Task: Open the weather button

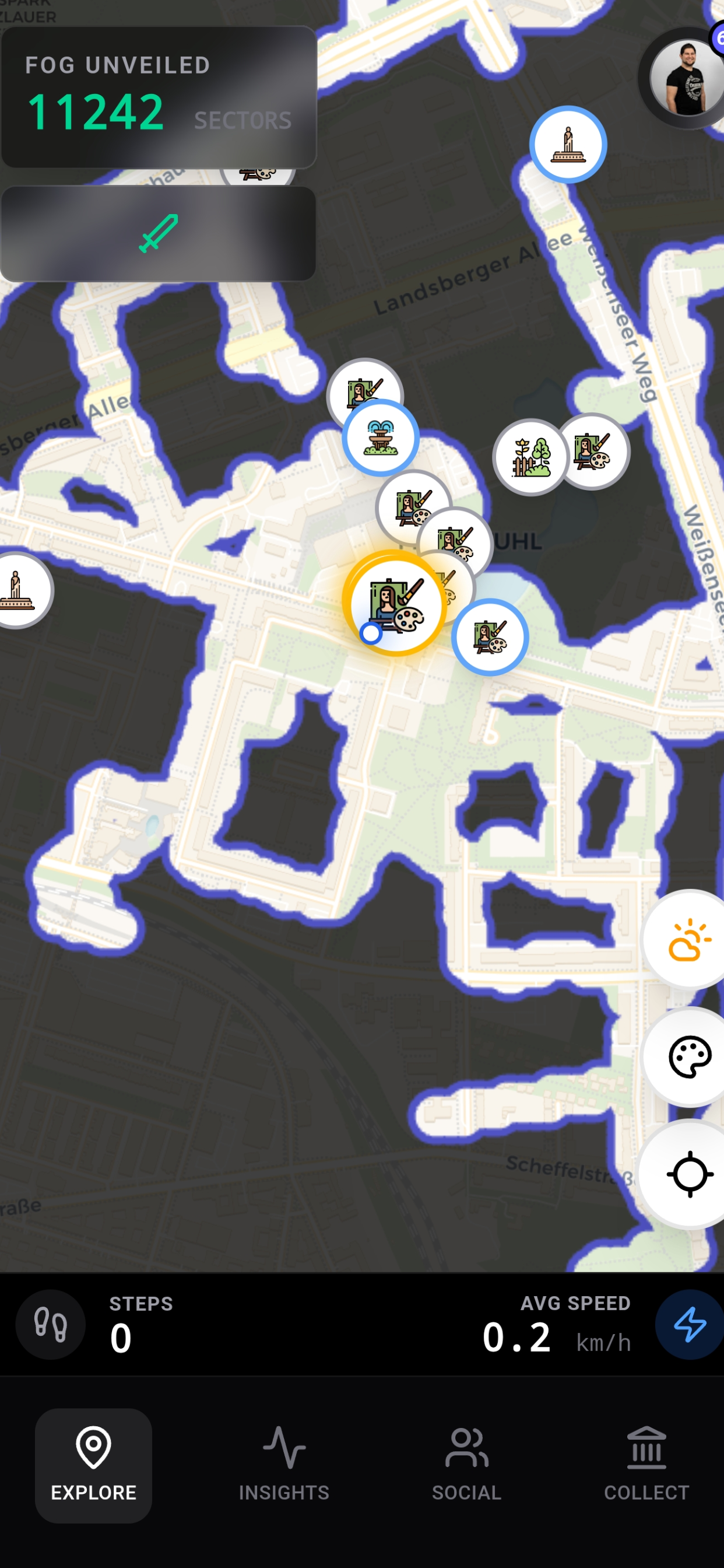Action: (688, 940)
